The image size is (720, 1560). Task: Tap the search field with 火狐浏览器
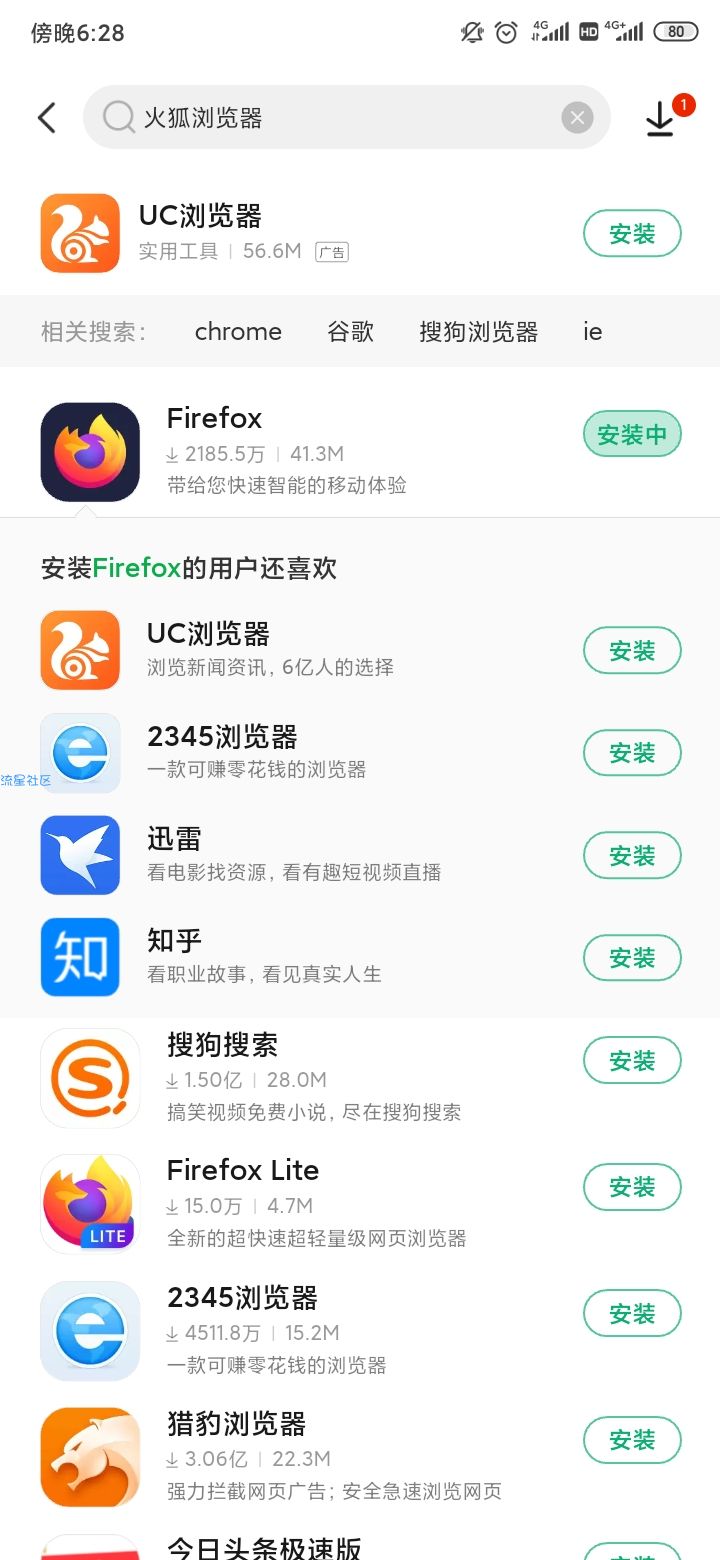pos(346,118)
